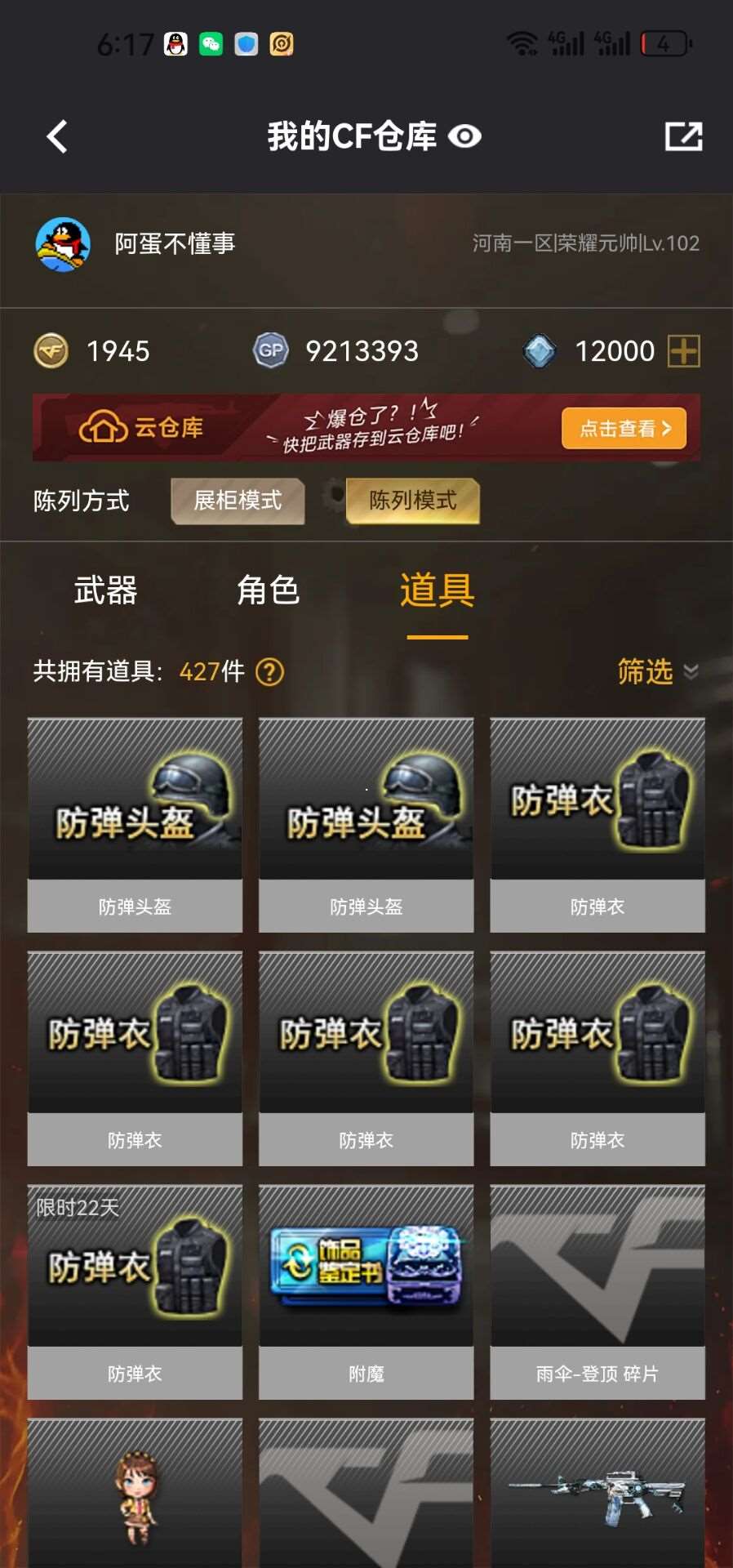
Task: Switch to the 角色 tab
Action: [268, 590]
